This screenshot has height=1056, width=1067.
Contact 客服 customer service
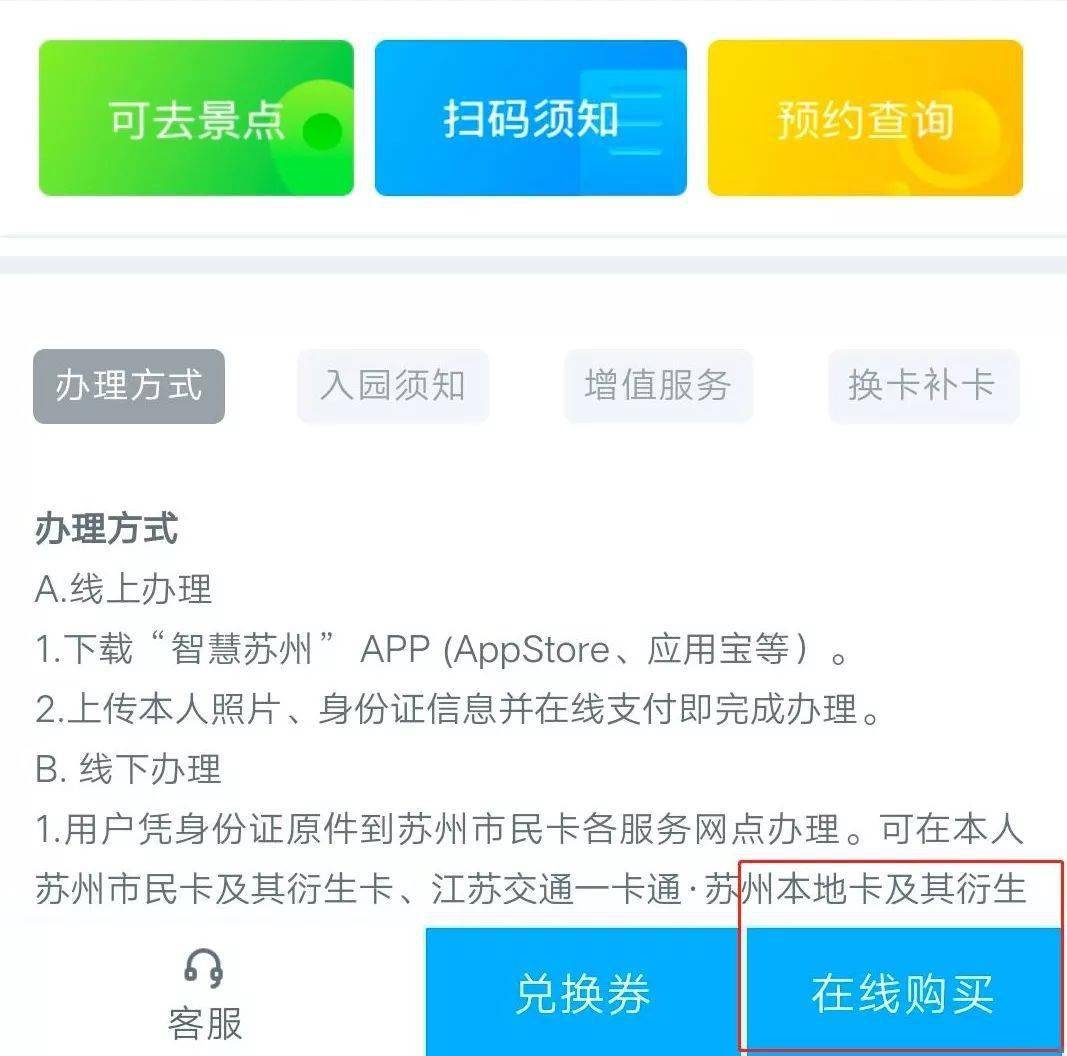(x=205, y=994)
